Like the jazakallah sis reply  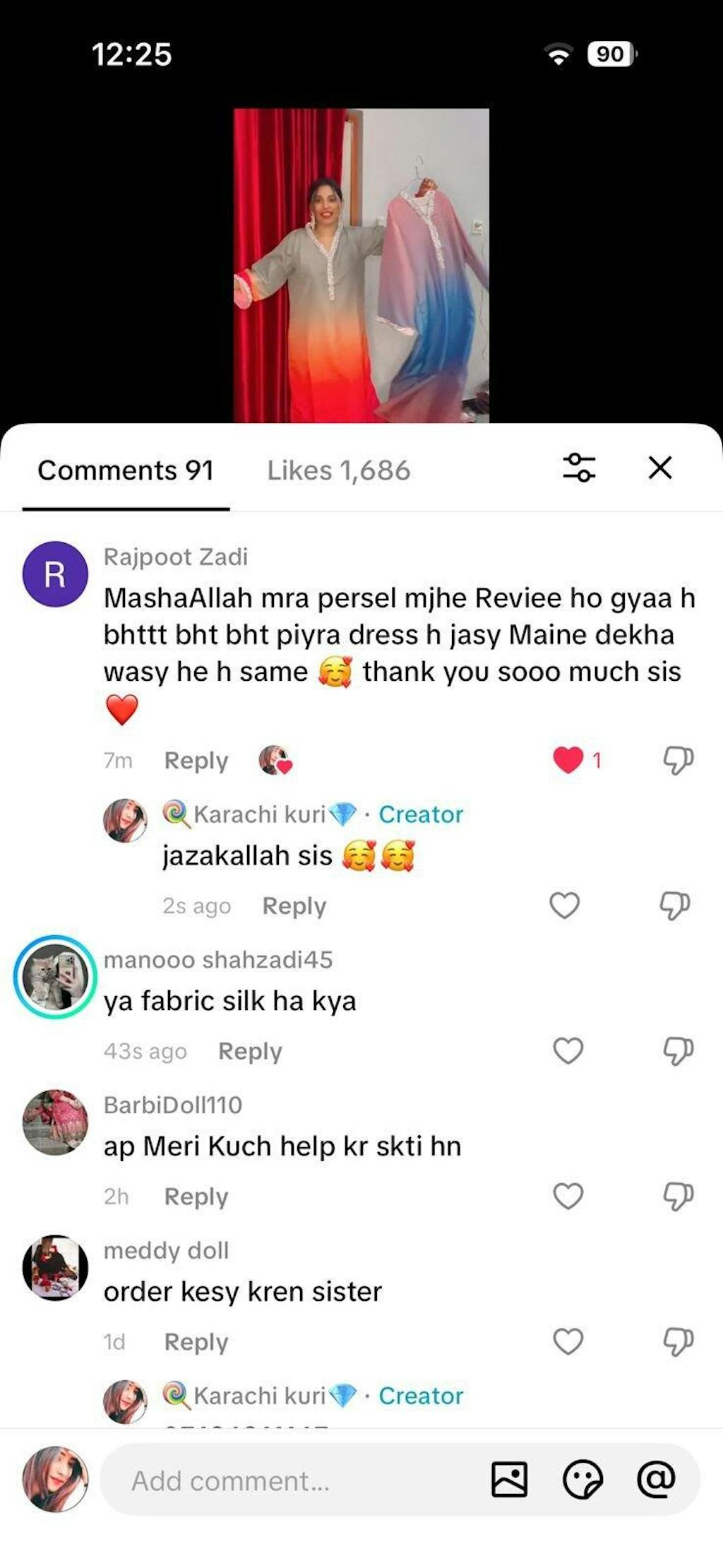564,905
